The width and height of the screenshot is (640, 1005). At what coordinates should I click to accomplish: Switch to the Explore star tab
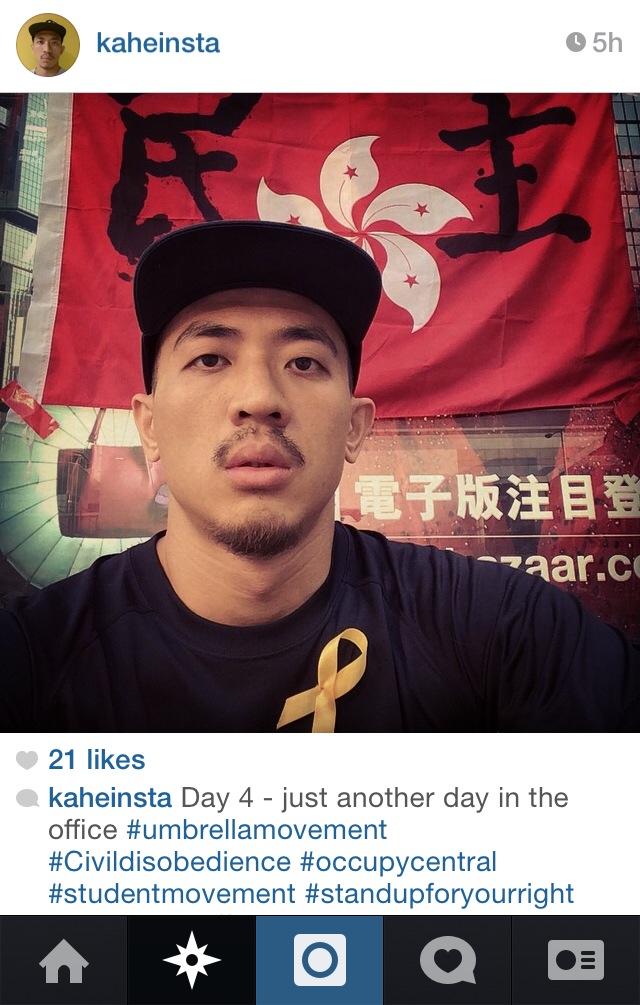(192, 960)
